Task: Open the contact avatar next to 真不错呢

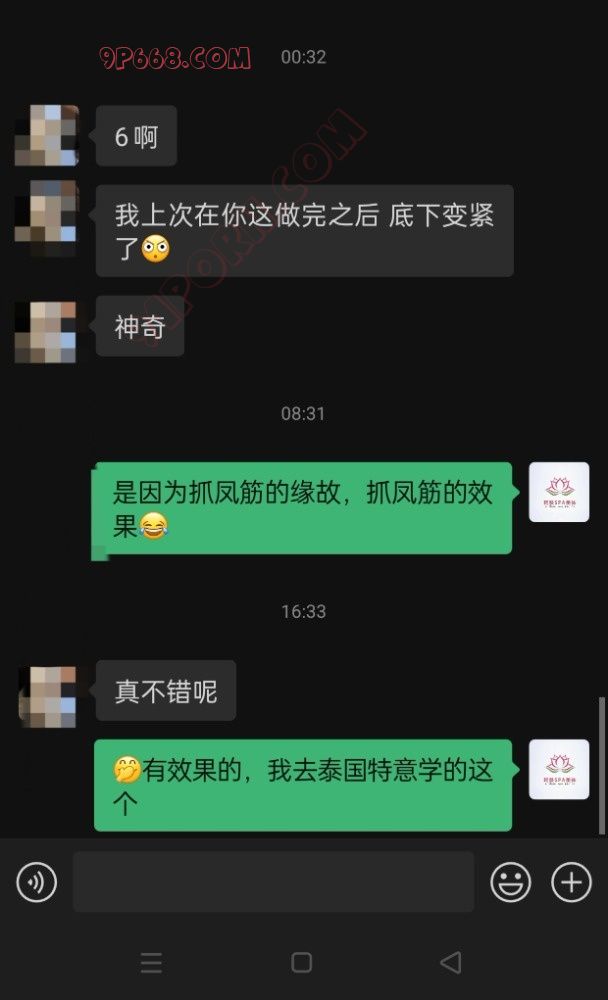Action: (x=46, y=695)
